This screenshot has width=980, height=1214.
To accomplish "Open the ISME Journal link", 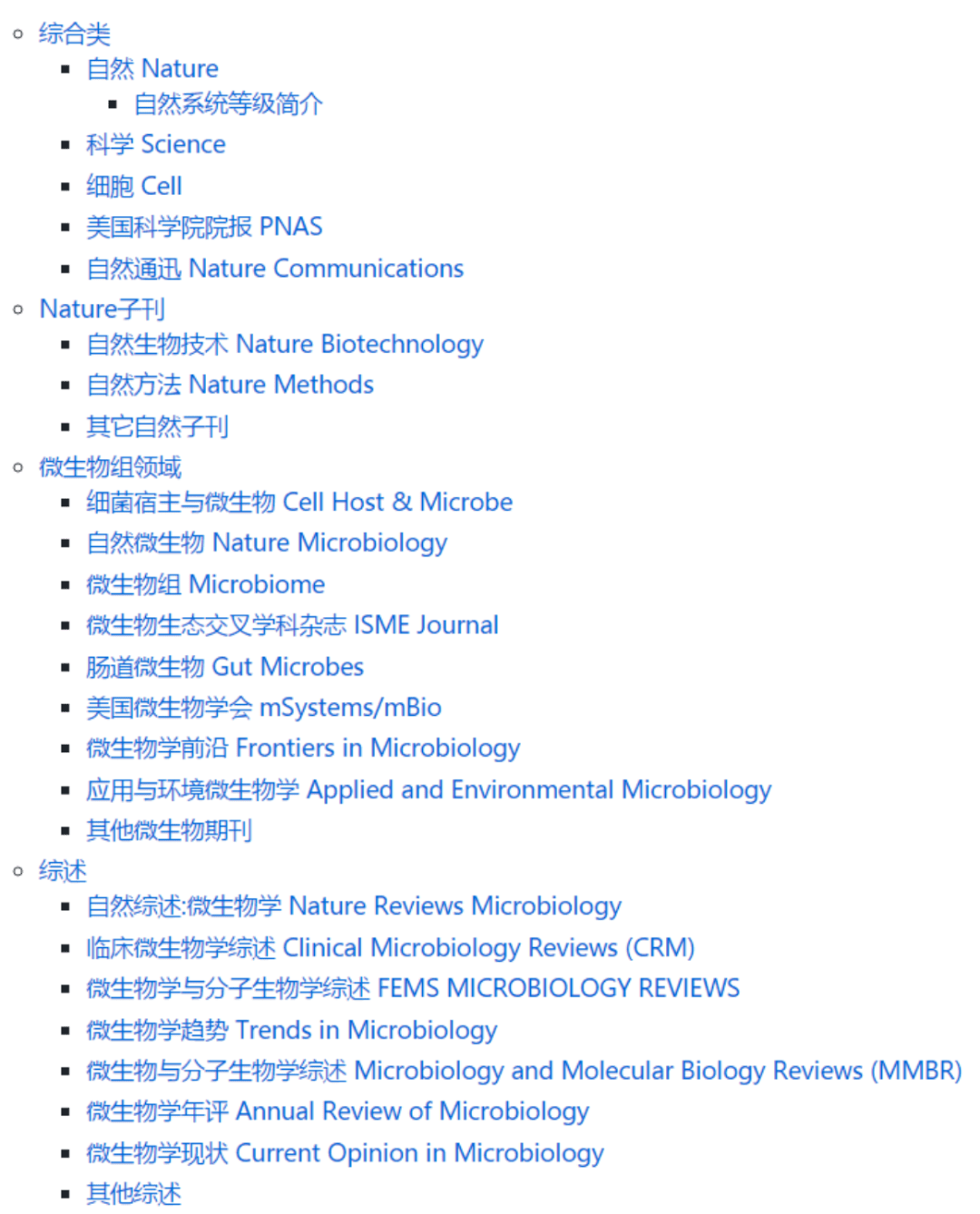I will coord(292,625).
